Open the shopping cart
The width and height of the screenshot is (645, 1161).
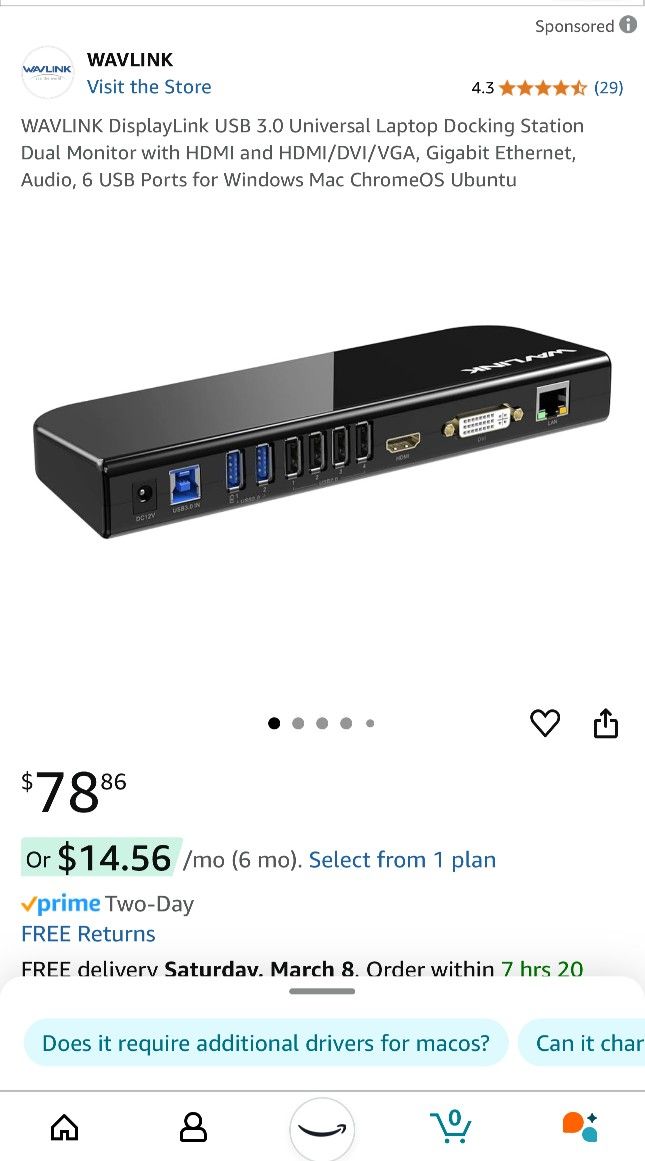(x=452, y=1126)
